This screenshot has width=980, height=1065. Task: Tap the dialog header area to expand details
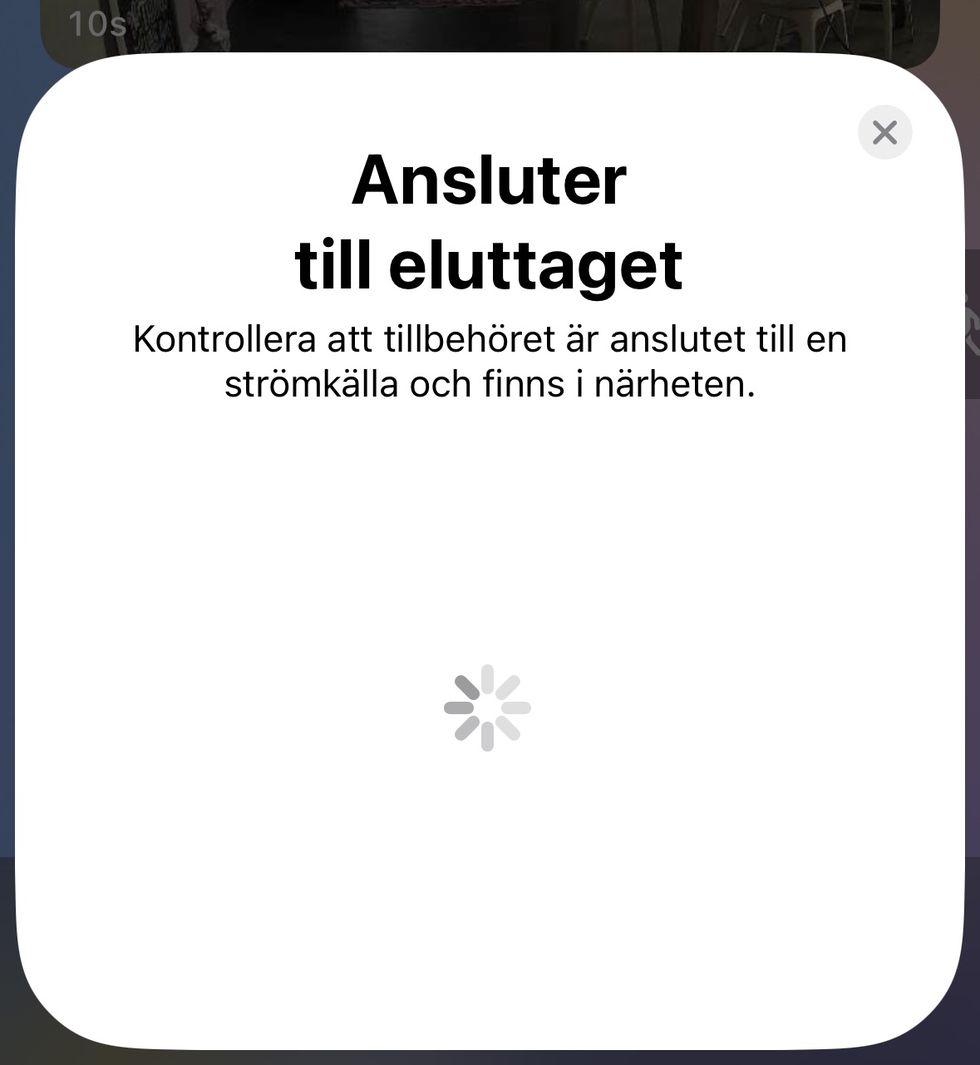490,220
